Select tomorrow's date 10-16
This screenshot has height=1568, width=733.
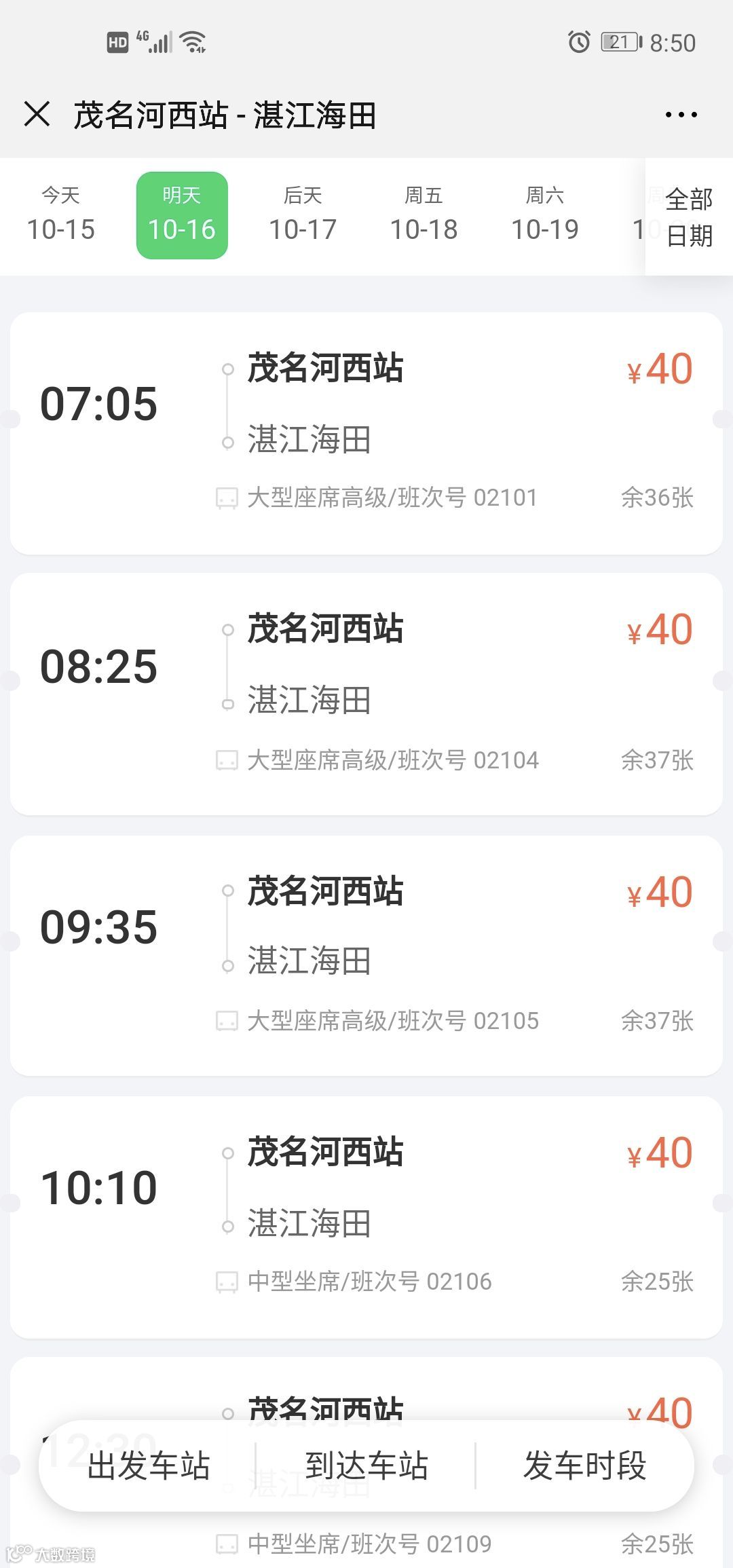pos(182,216)
